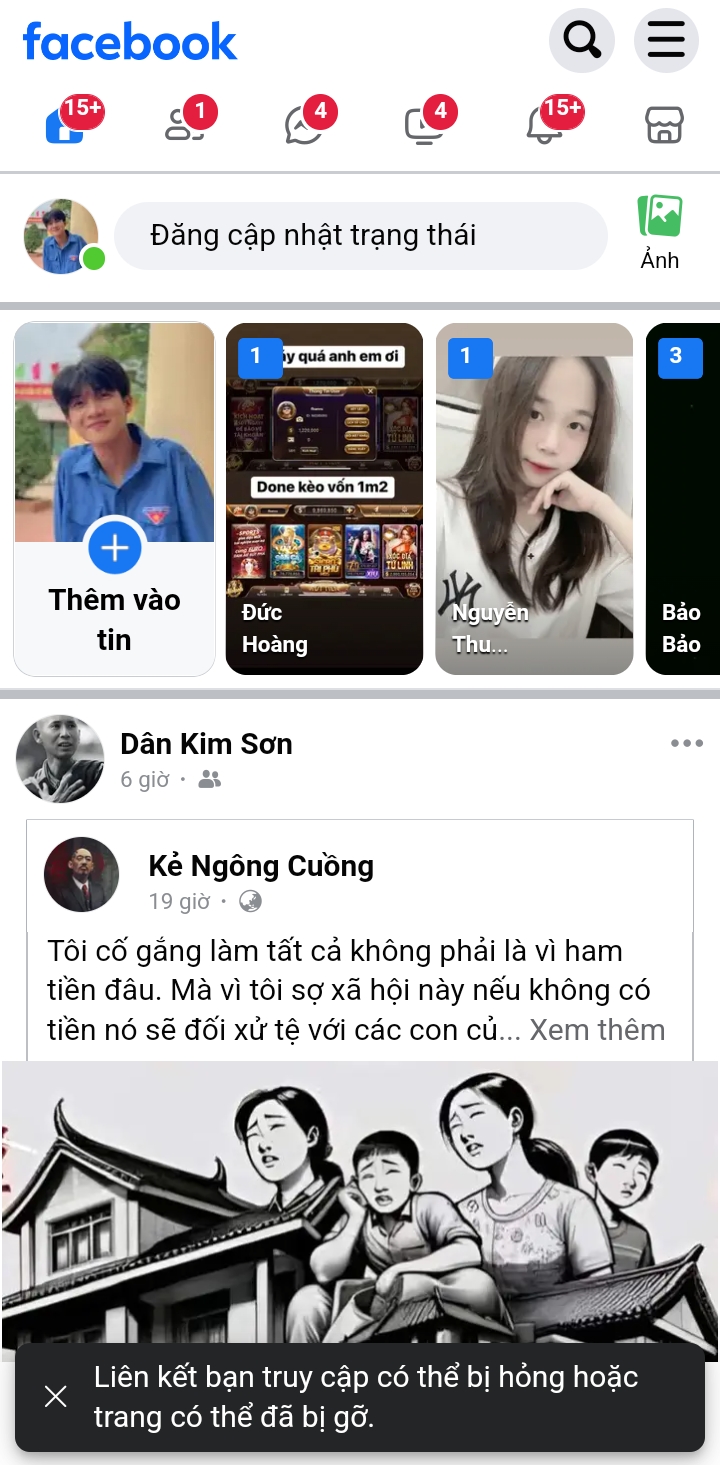Open Kẻ Ngông Cuồng's page
The width and height of the screenshot is (720, 1465).
(x=261, y=865)
